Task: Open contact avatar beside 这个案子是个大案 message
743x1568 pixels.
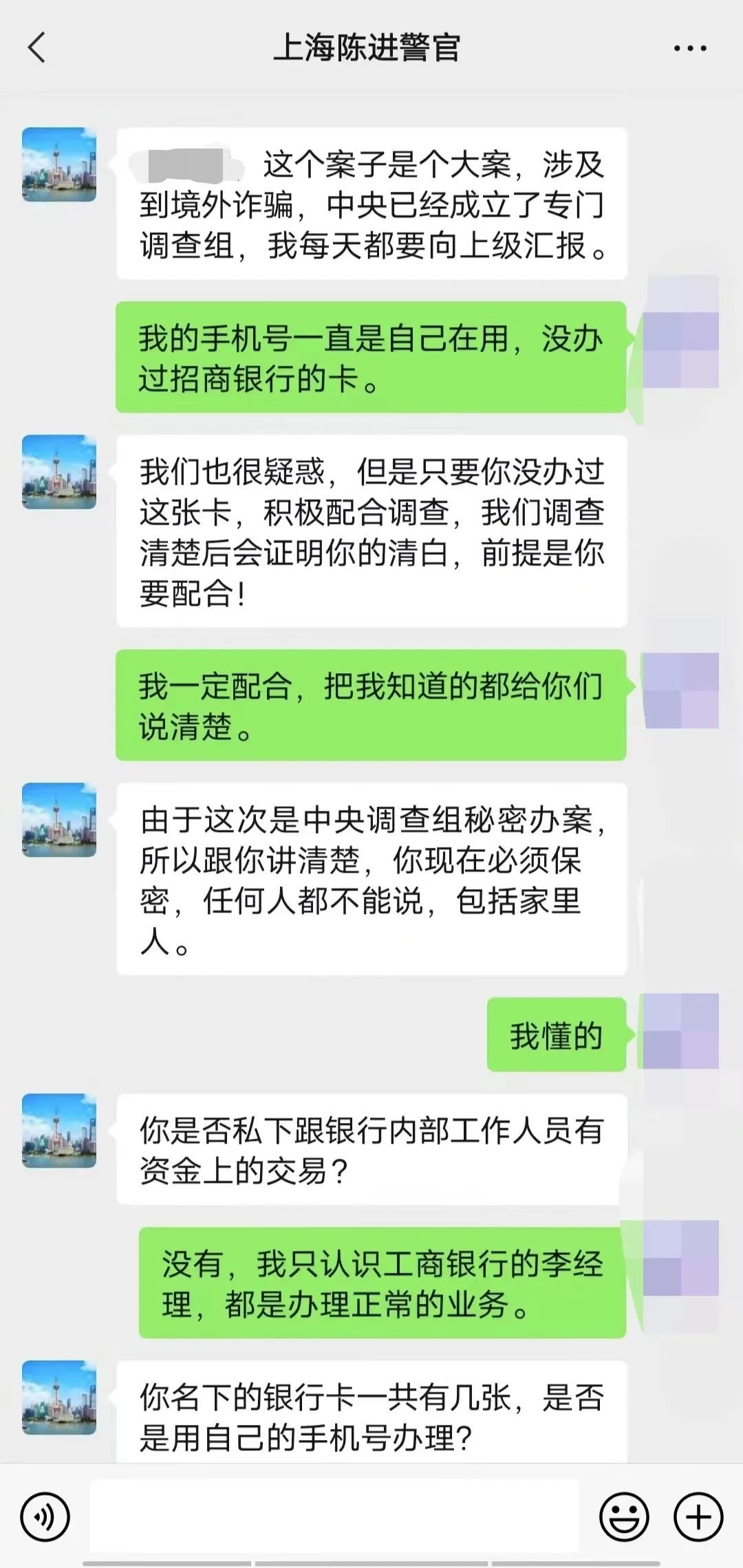Action: click(59, 164)
